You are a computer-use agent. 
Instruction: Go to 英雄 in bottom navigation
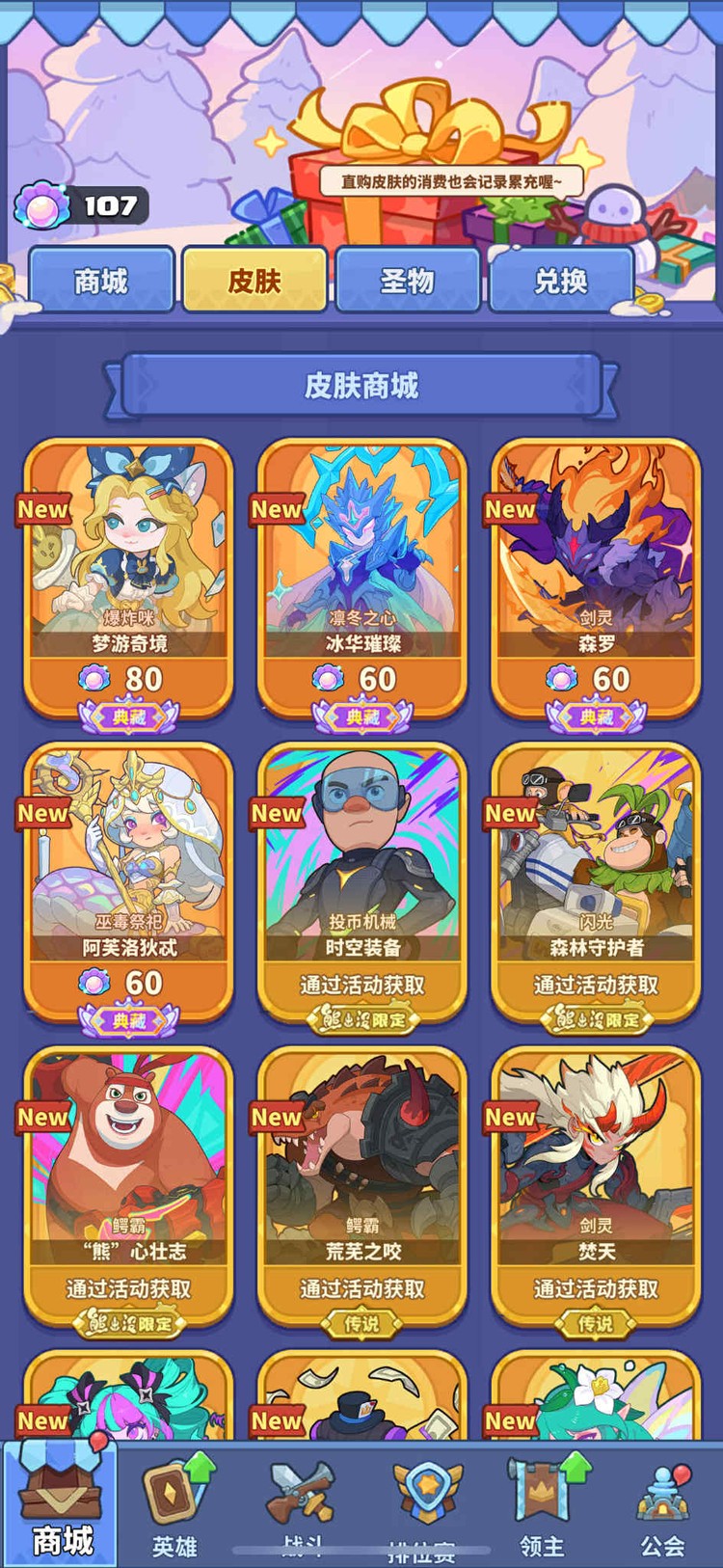176,1506
